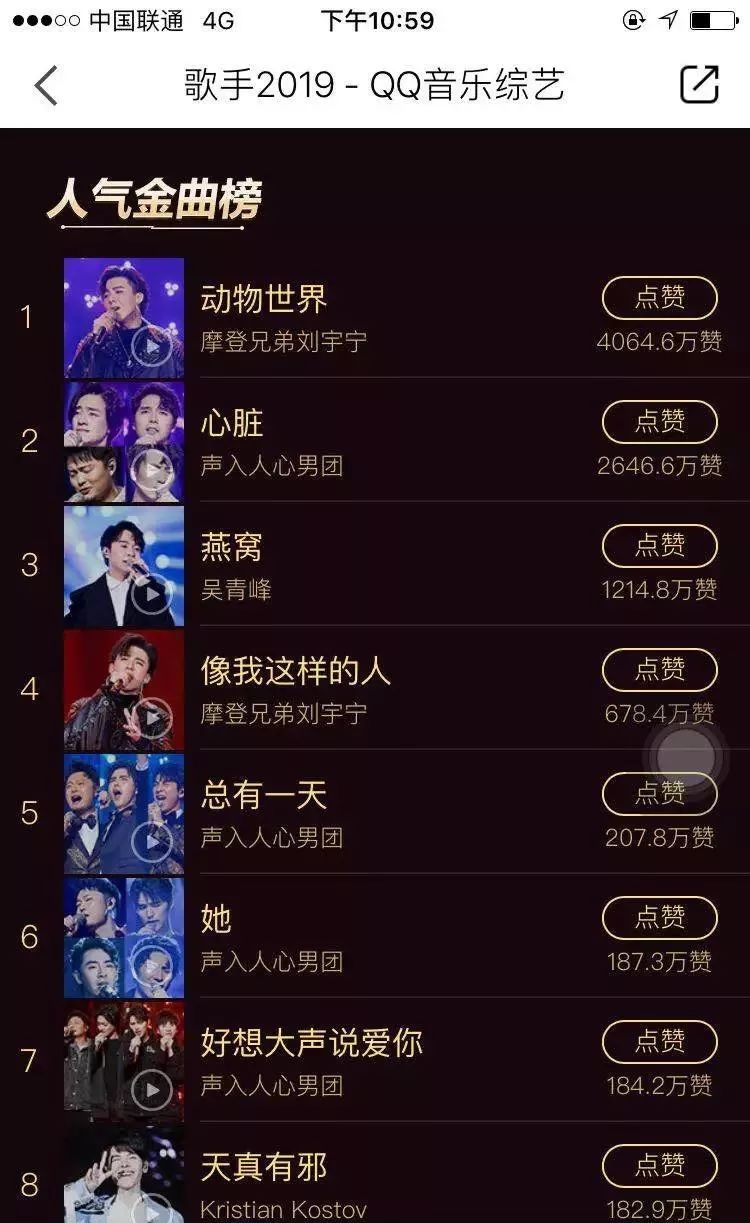Tap the back arrow to return
The image size is (750, 1223).
tap(45, 85)
